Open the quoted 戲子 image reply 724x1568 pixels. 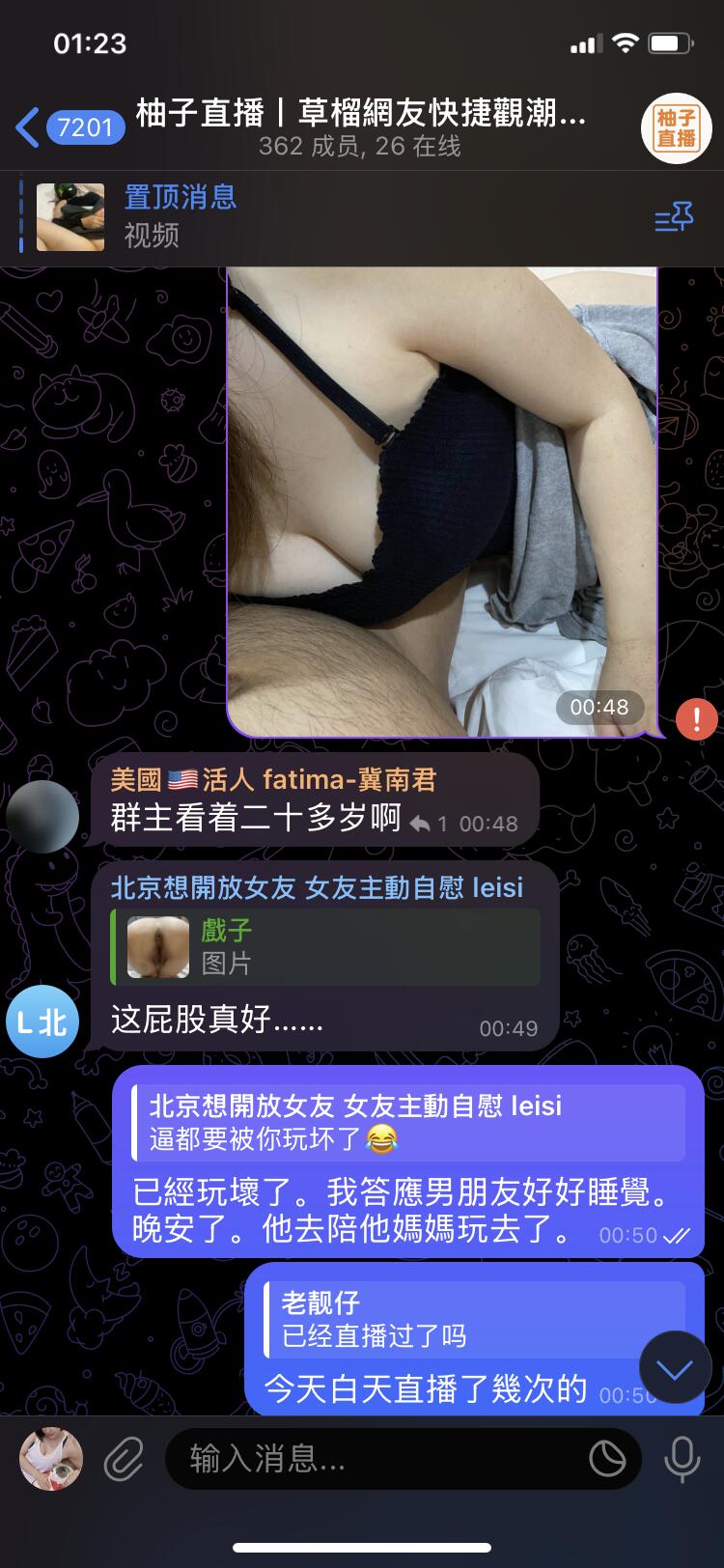[x=323, y=946]
